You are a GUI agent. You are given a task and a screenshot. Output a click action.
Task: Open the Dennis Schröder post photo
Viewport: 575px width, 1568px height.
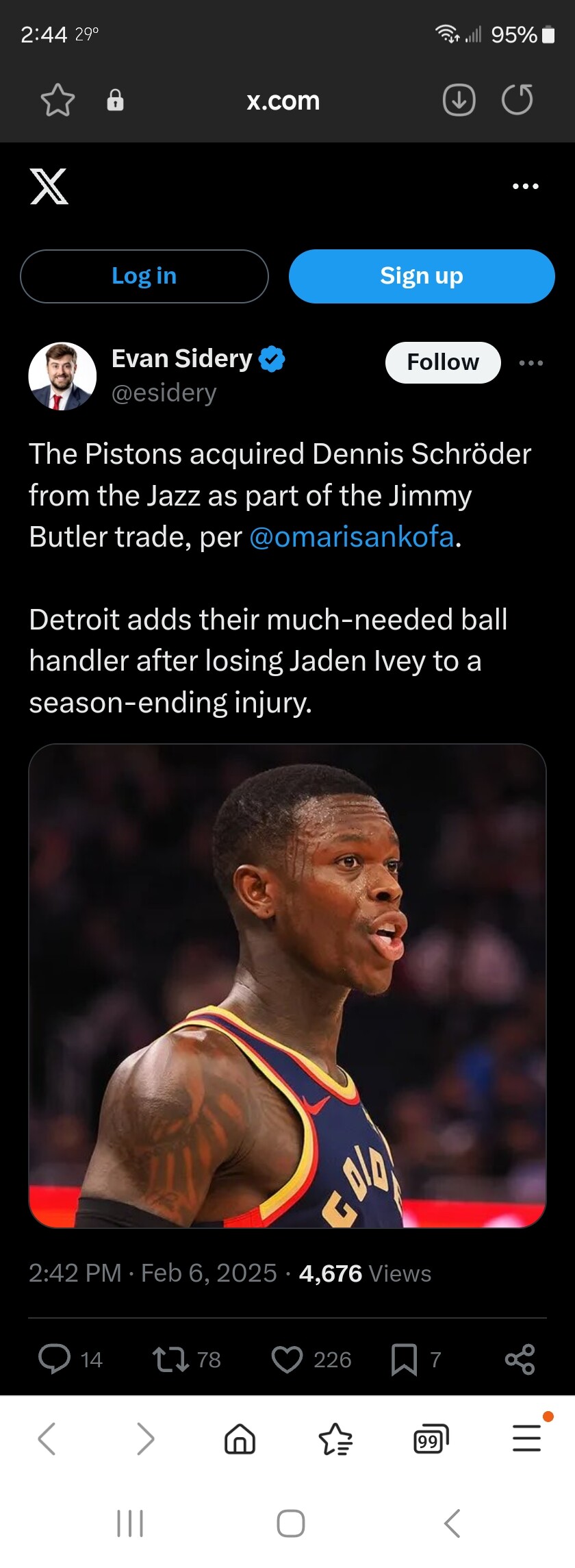pyautogui.click(x=287, y=986)
